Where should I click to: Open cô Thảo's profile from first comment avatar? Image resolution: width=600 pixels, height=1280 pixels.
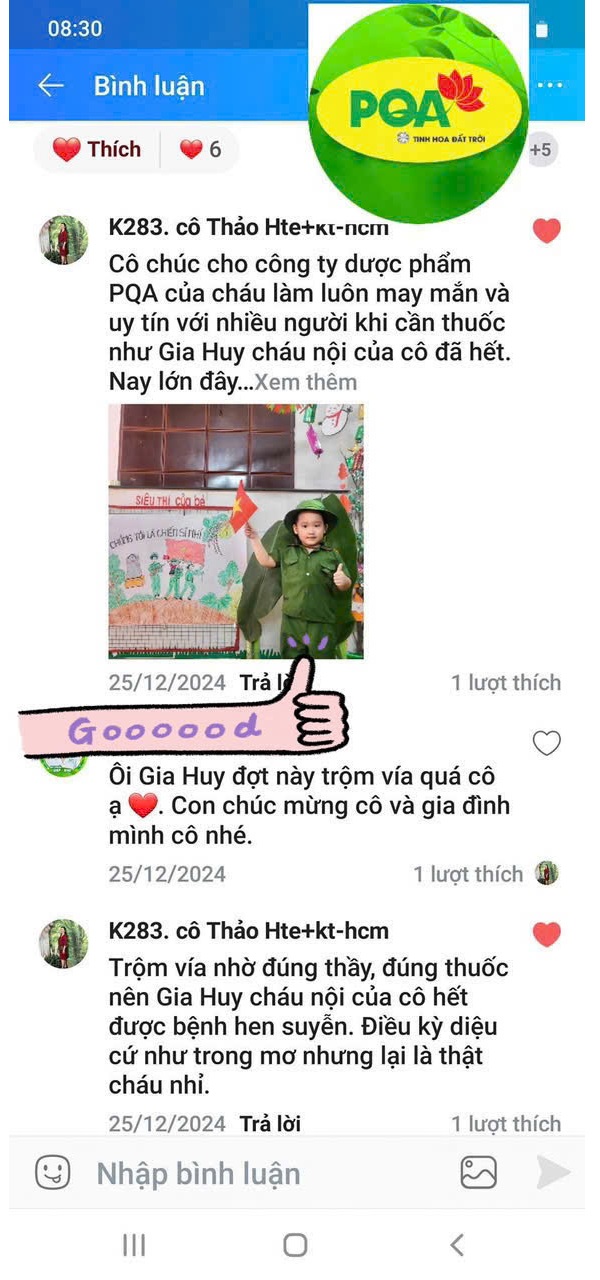[x=63, y=240]
